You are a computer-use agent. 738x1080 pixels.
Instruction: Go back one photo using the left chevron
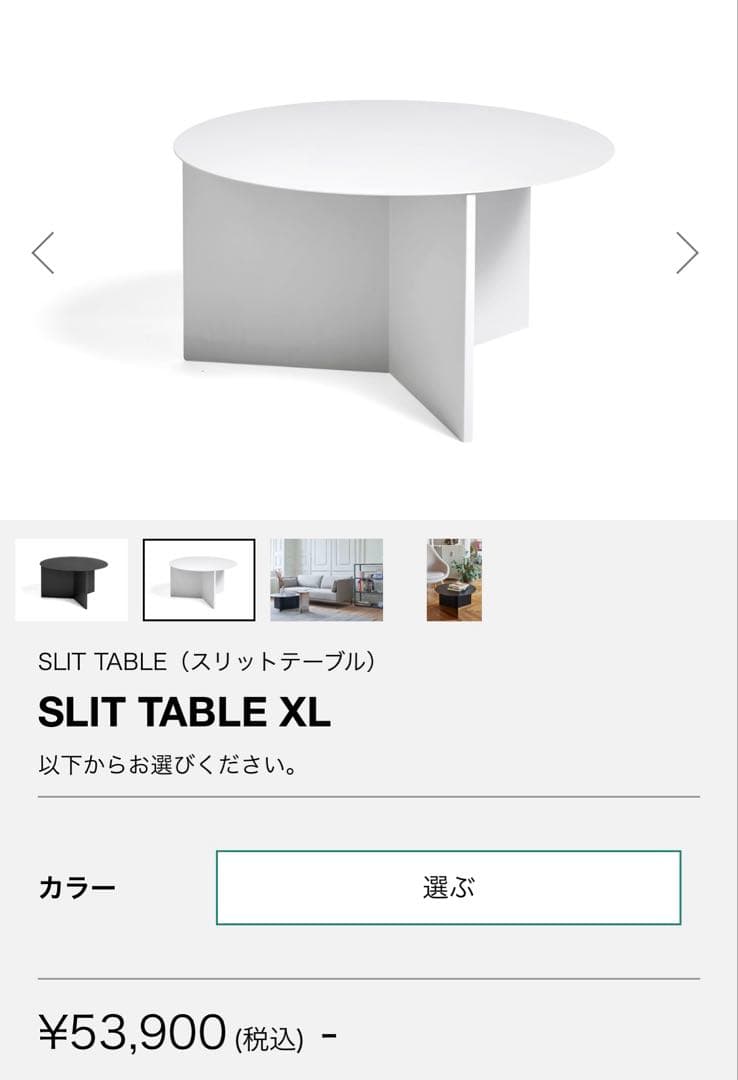(42, 253)
